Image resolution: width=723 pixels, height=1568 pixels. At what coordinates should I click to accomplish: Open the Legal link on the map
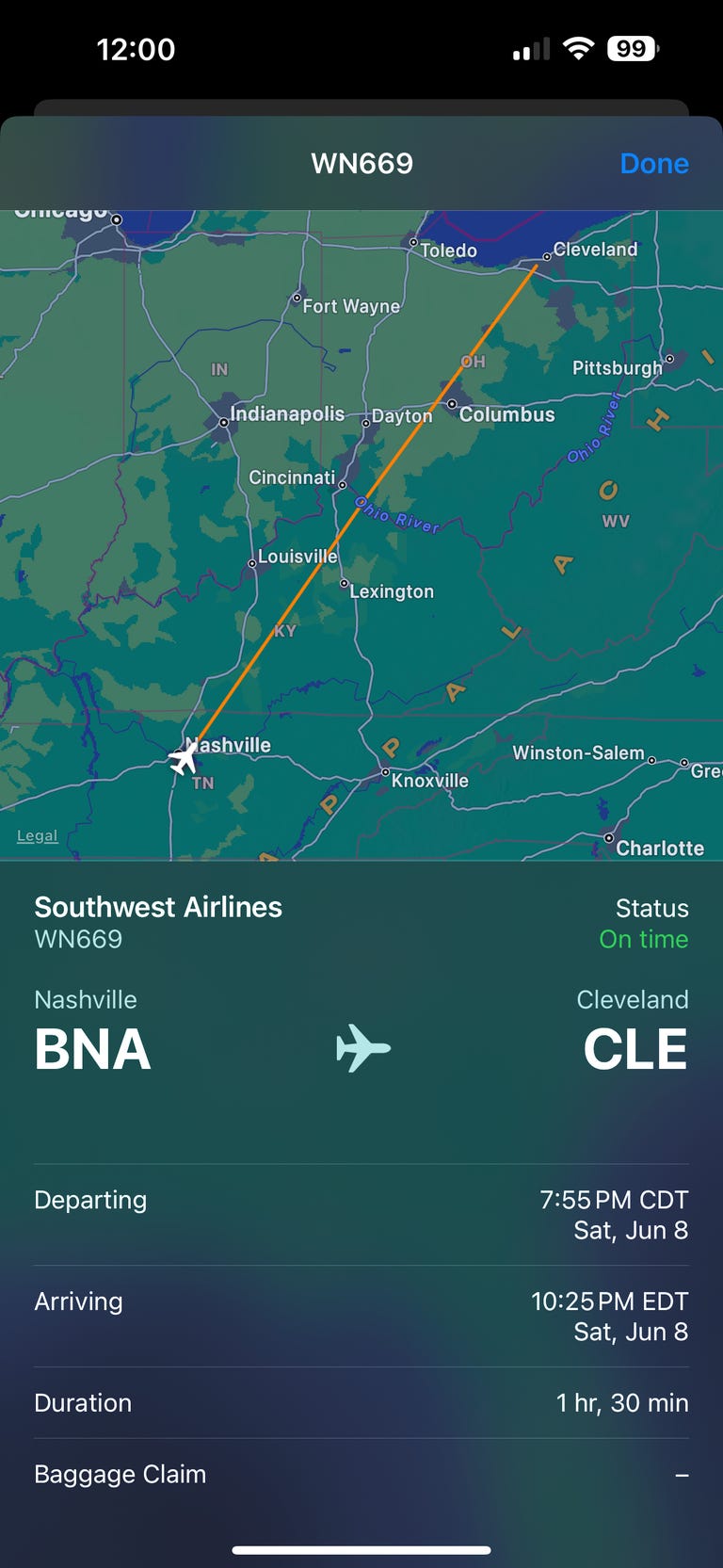pyautogui.click(x=38, y=835)
